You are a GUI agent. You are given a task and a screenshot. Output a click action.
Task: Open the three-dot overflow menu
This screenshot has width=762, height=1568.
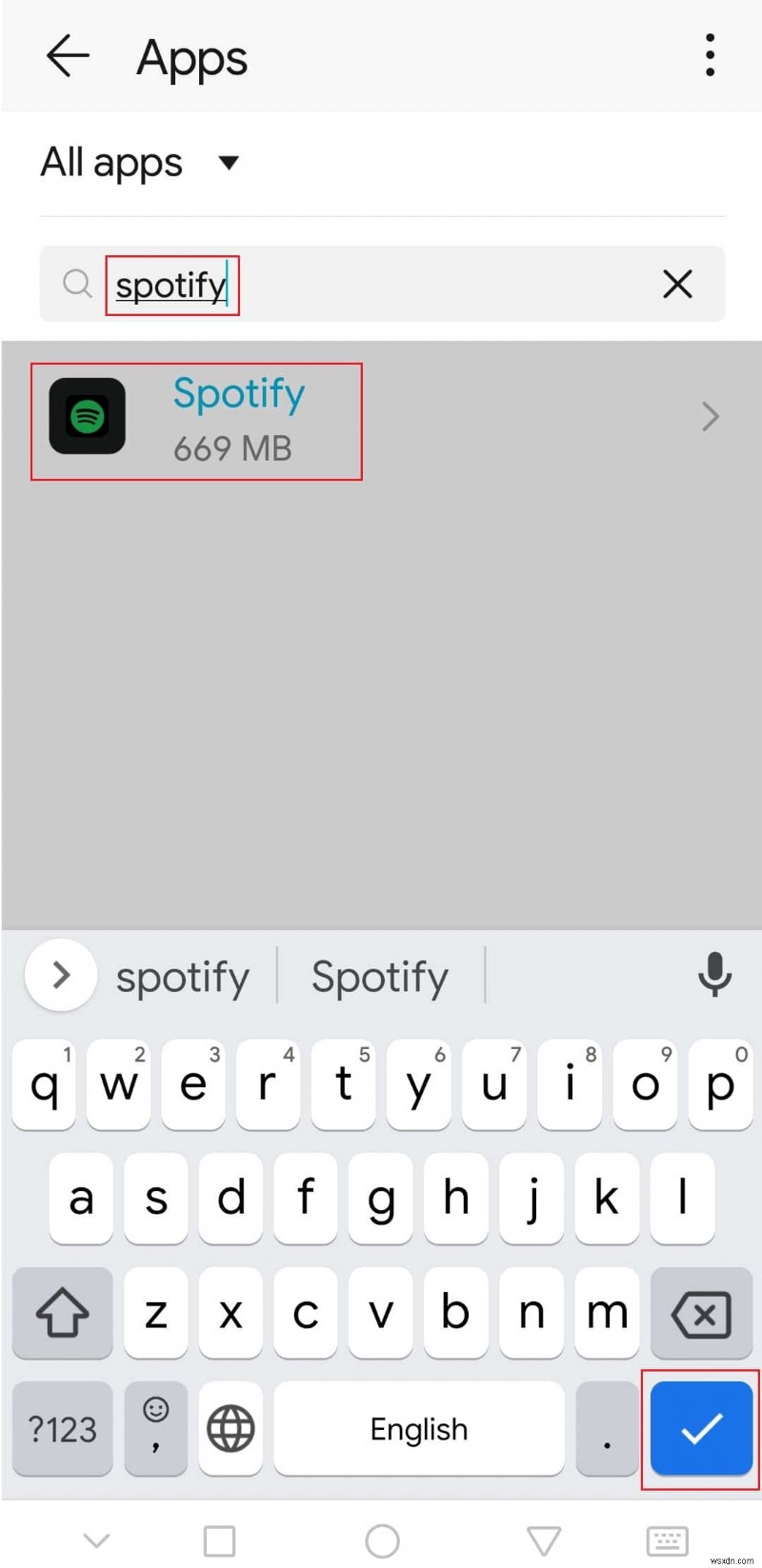coord(710,57)
